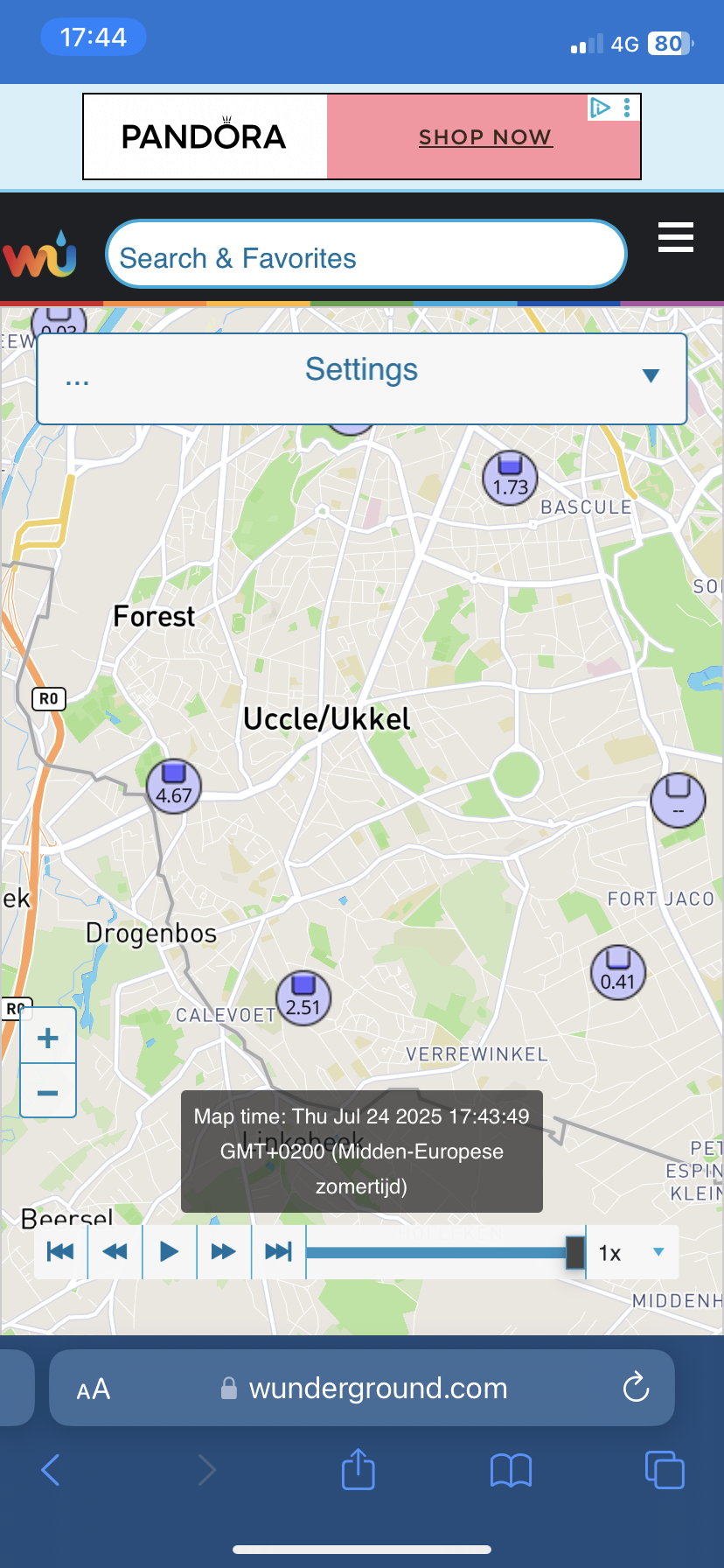Play the map animation

(x=170, y=1251)
